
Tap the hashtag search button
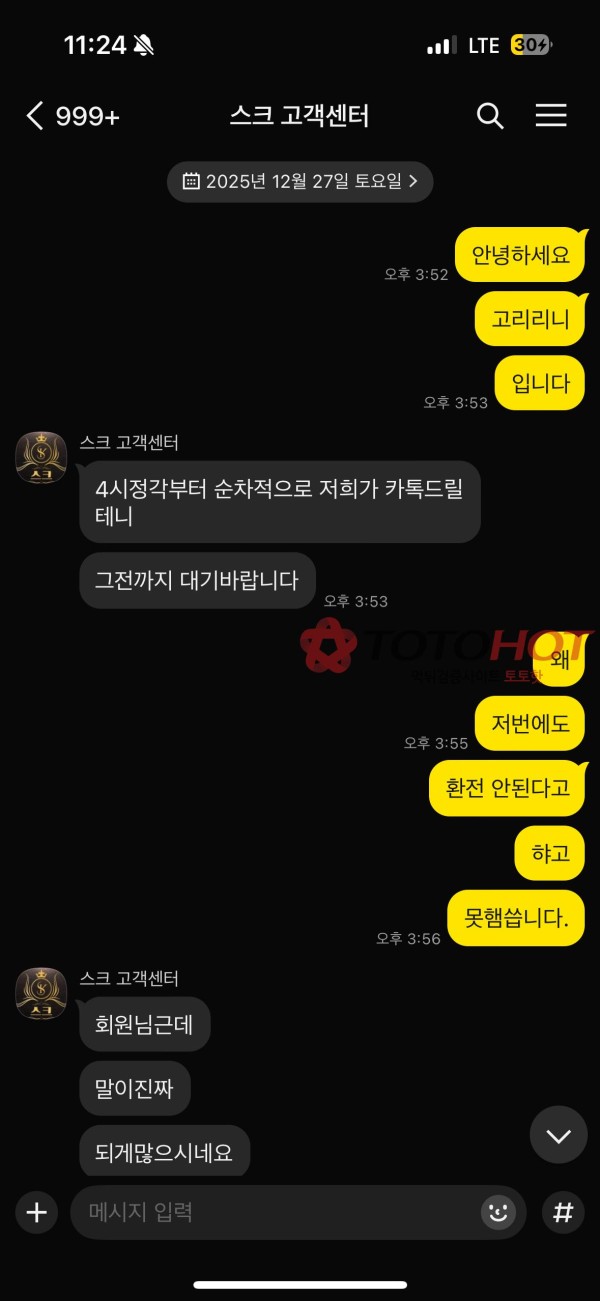pos(563,1213)
